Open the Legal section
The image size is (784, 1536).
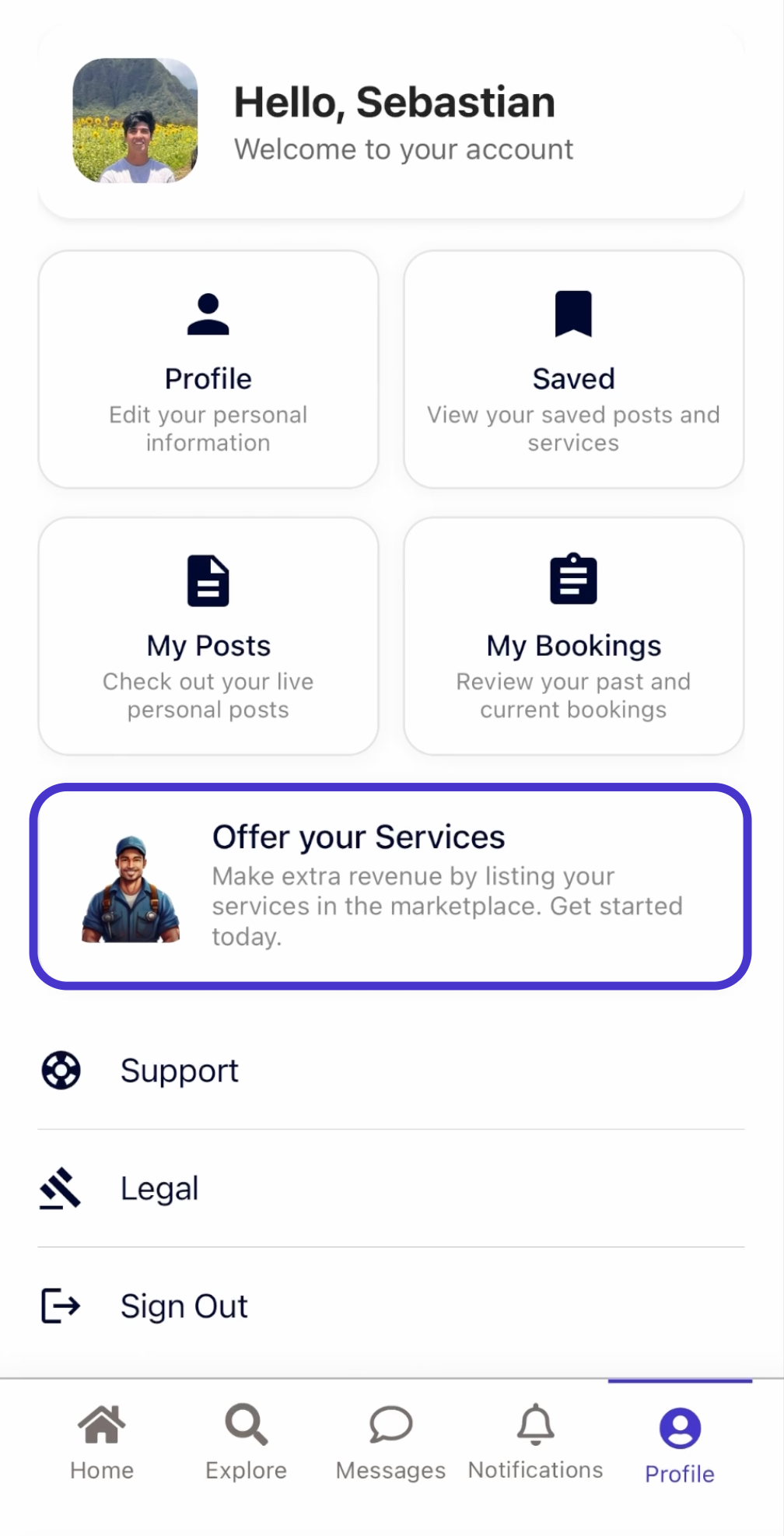(x=159, y=1188)
